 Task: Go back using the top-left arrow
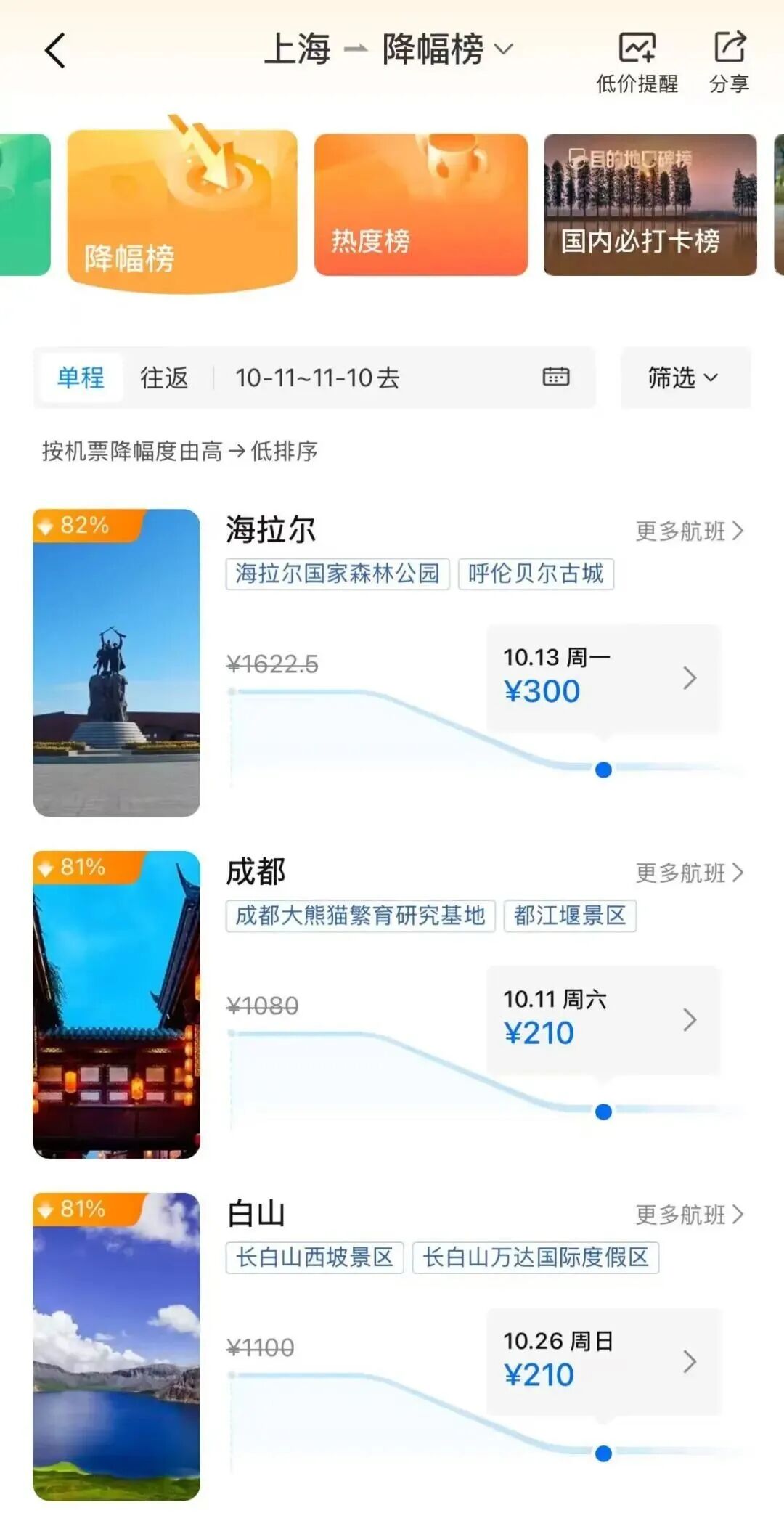pyautogui.click(x=55, y=51)
